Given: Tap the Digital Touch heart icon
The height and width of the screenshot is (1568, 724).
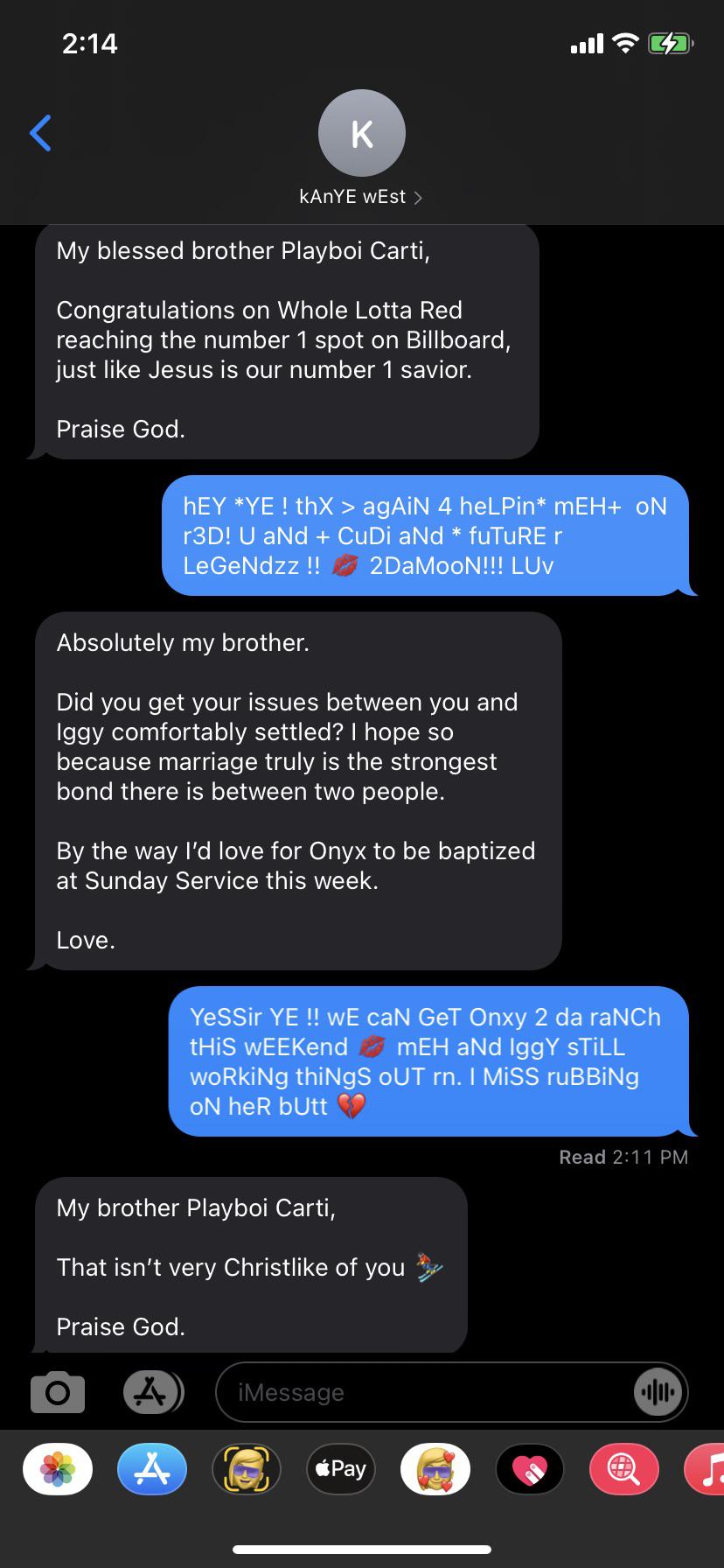Looking at the screenshot, I should [529, 1469].
